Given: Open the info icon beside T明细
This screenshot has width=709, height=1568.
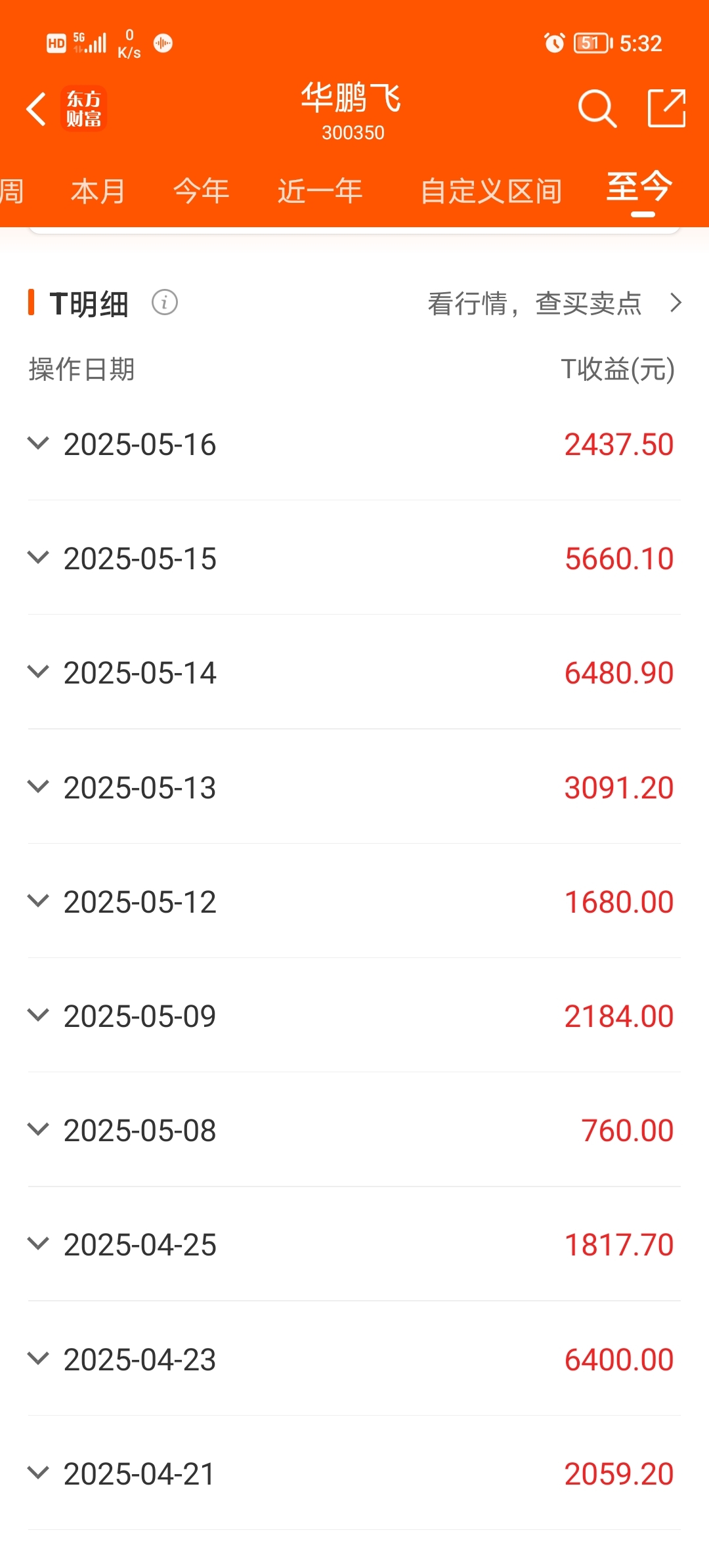Looking at the screenshot, I should [164, 303].
